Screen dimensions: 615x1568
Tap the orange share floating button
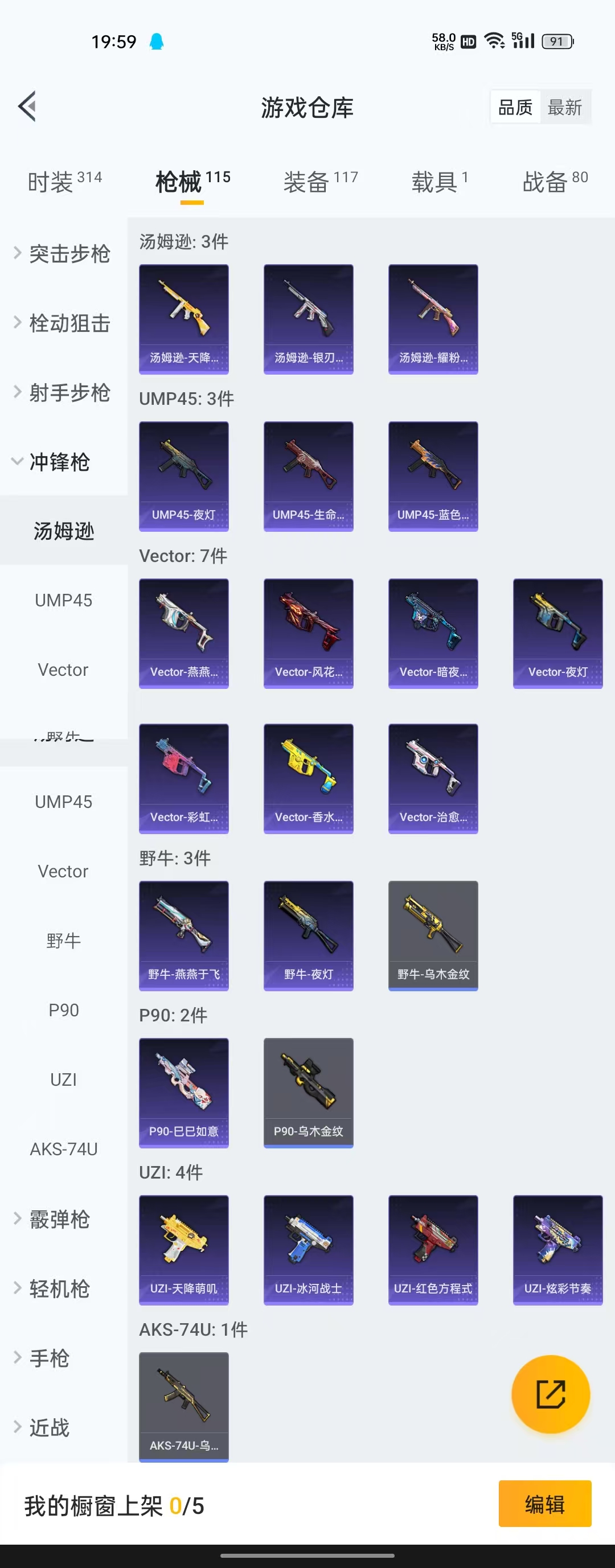click(551, 1394)
